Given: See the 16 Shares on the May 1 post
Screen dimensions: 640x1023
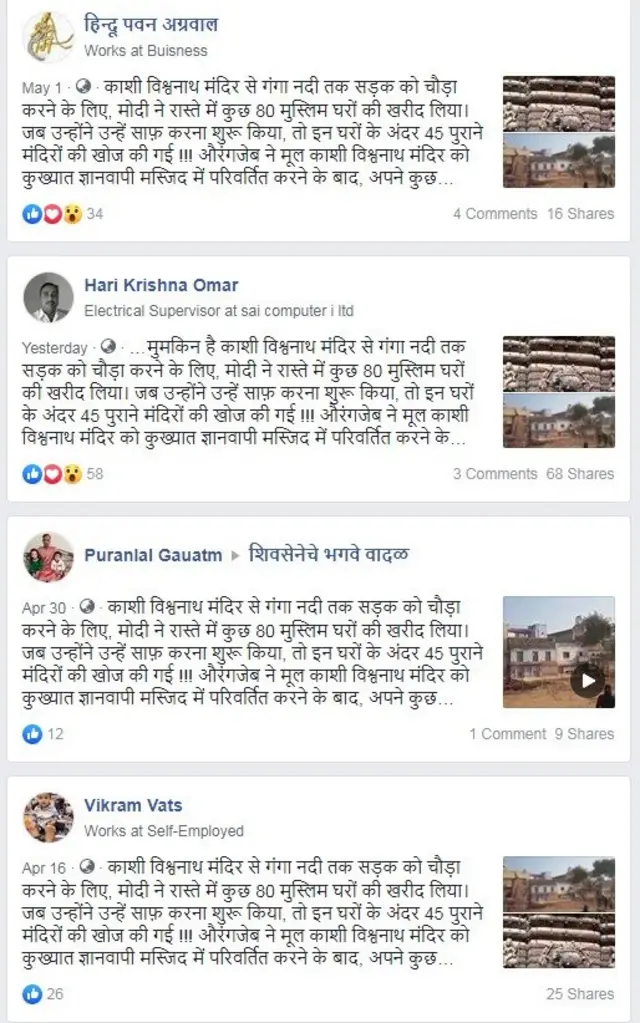Looking at the screenshot, I should [580, 214].
